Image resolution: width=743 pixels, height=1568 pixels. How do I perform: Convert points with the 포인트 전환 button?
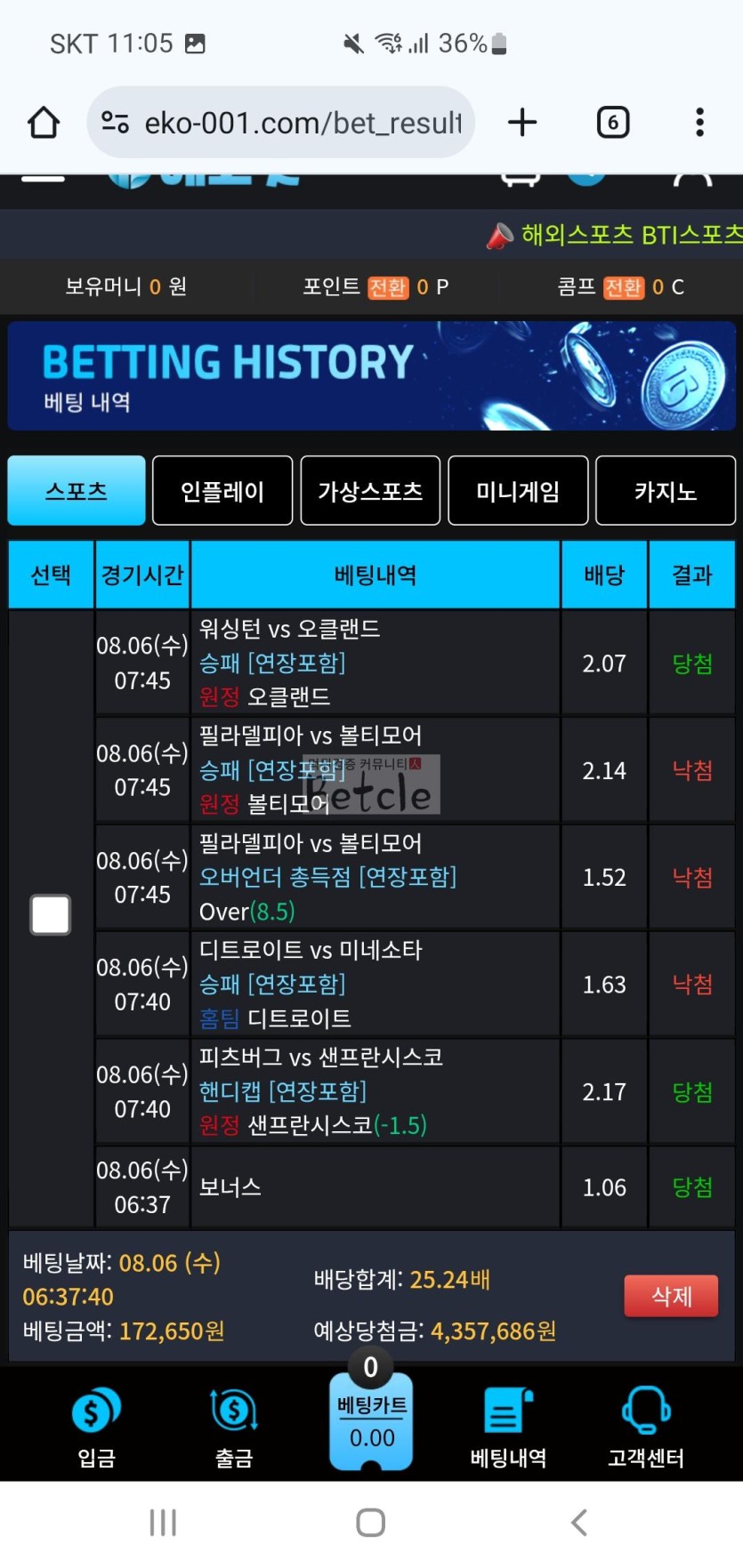(387, 287)
